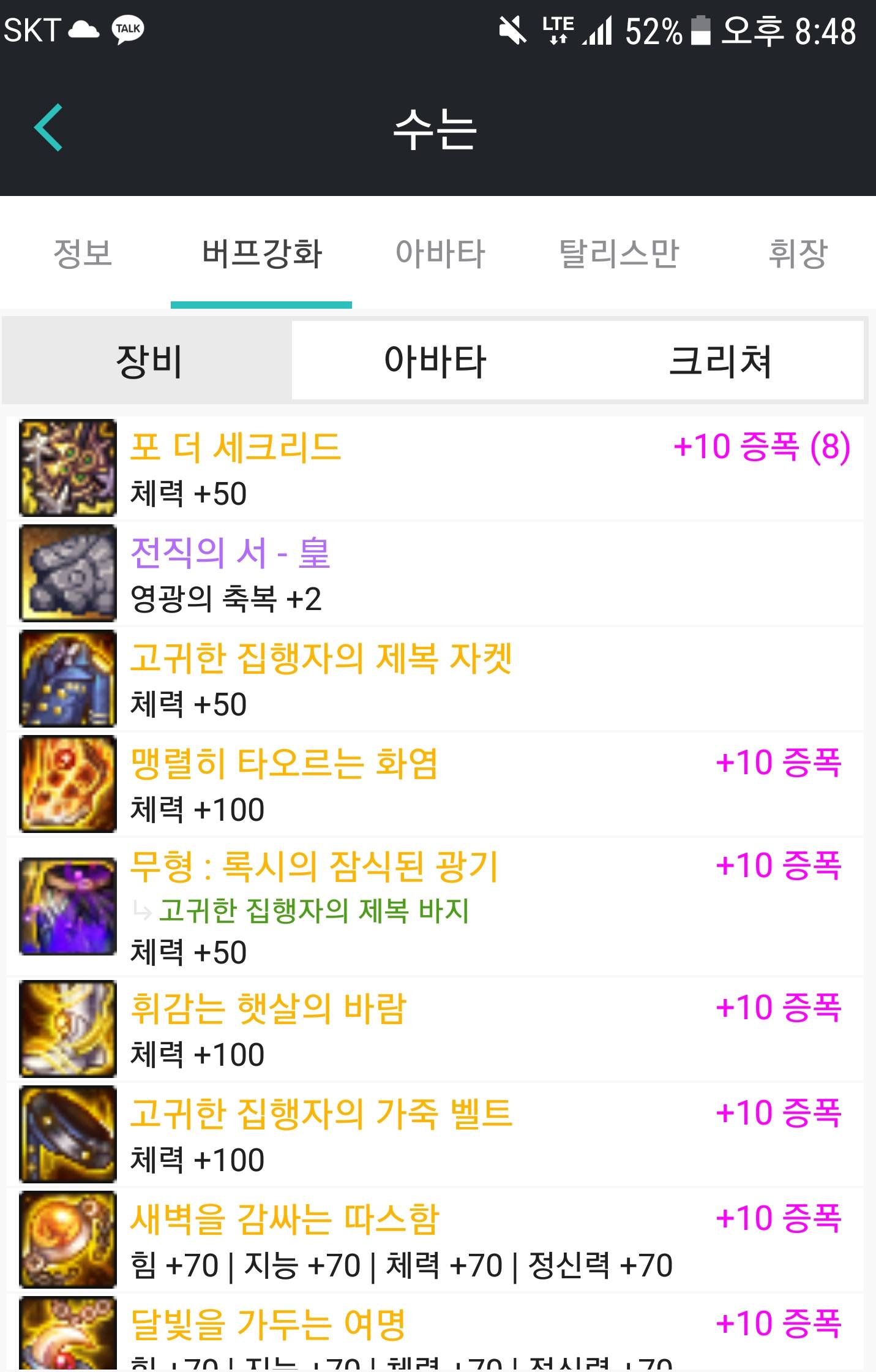Switch to the 탈리스만 tab
The height and width of the screenshot is (1372, 876).
[619, 254]
